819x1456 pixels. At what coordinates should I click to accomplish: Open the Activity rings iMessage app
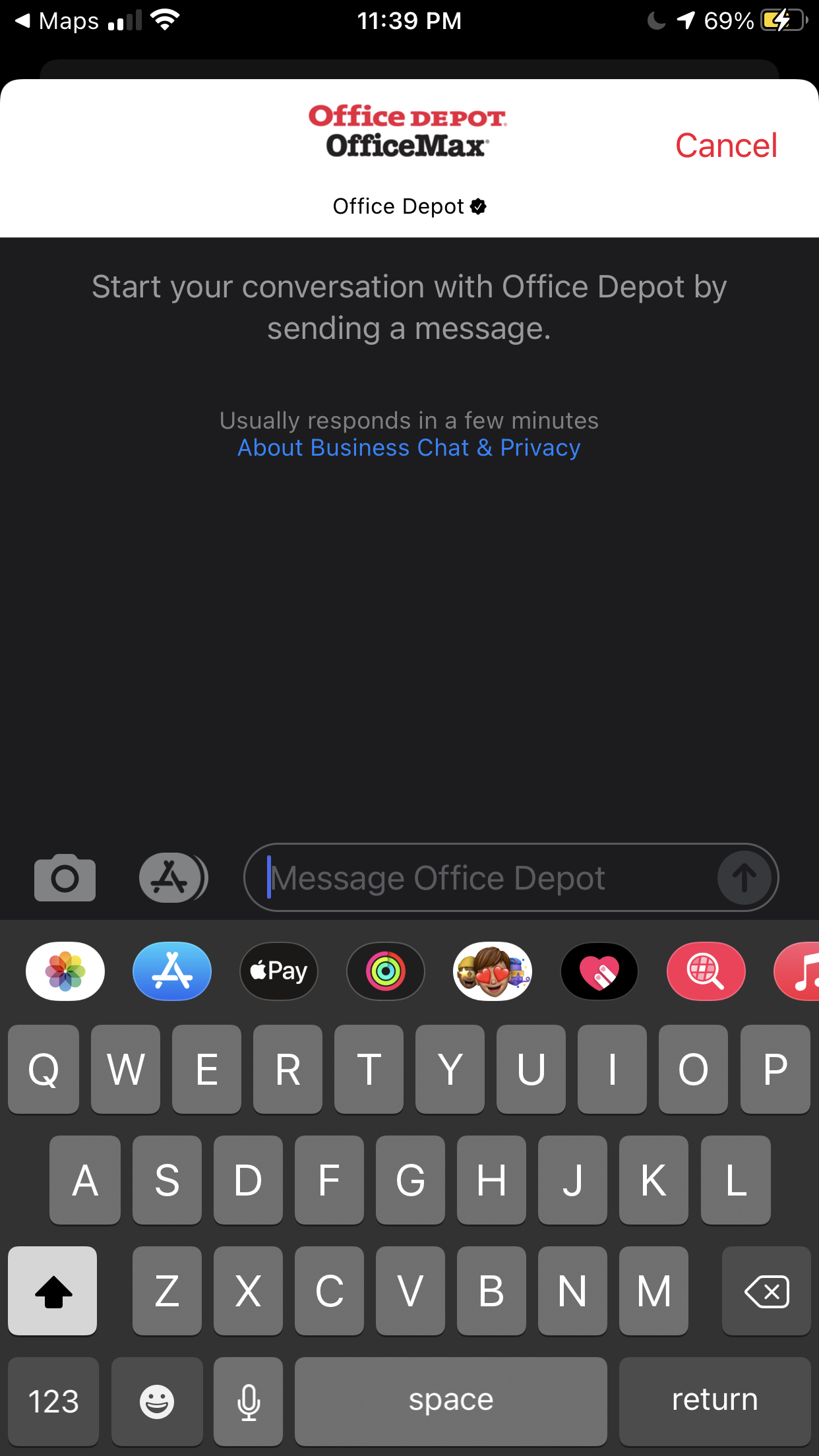pos(386,971)
